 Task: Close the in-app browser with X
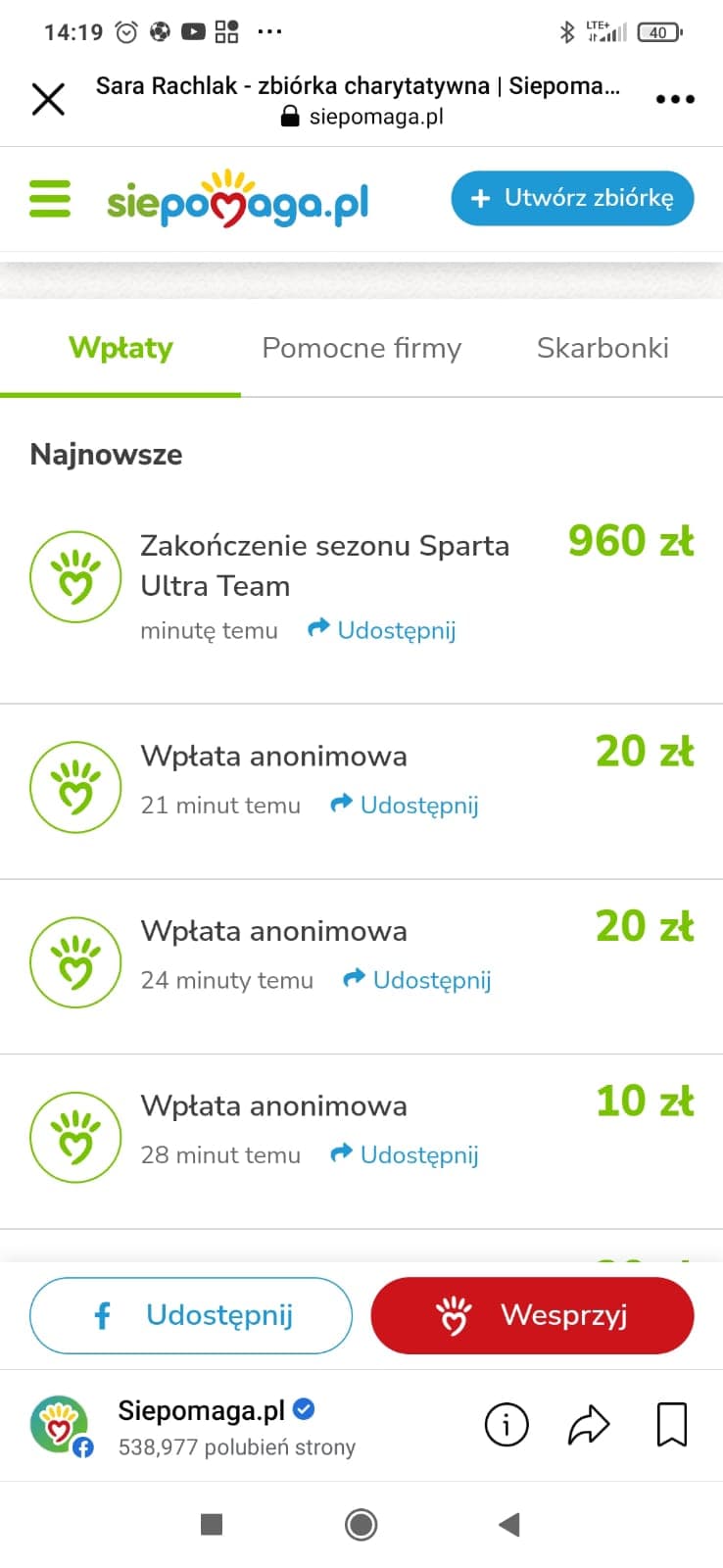coord(48,99)
